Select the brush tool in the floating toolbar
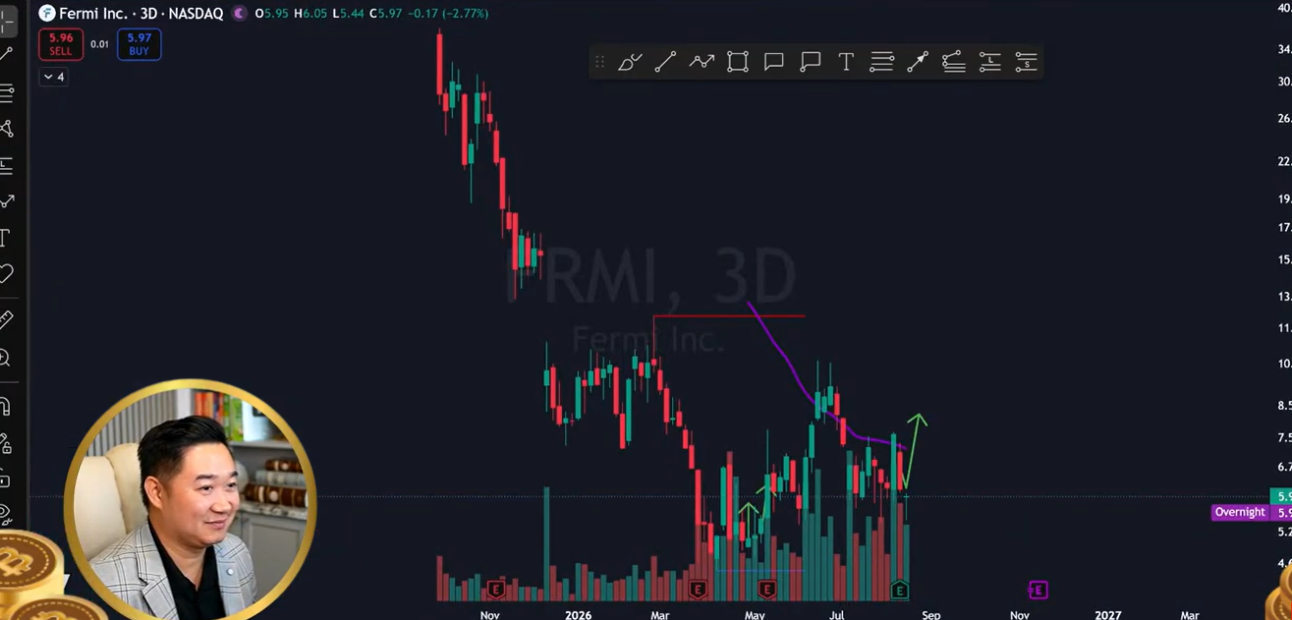The image size is (1292, 620). coord(629,62)
